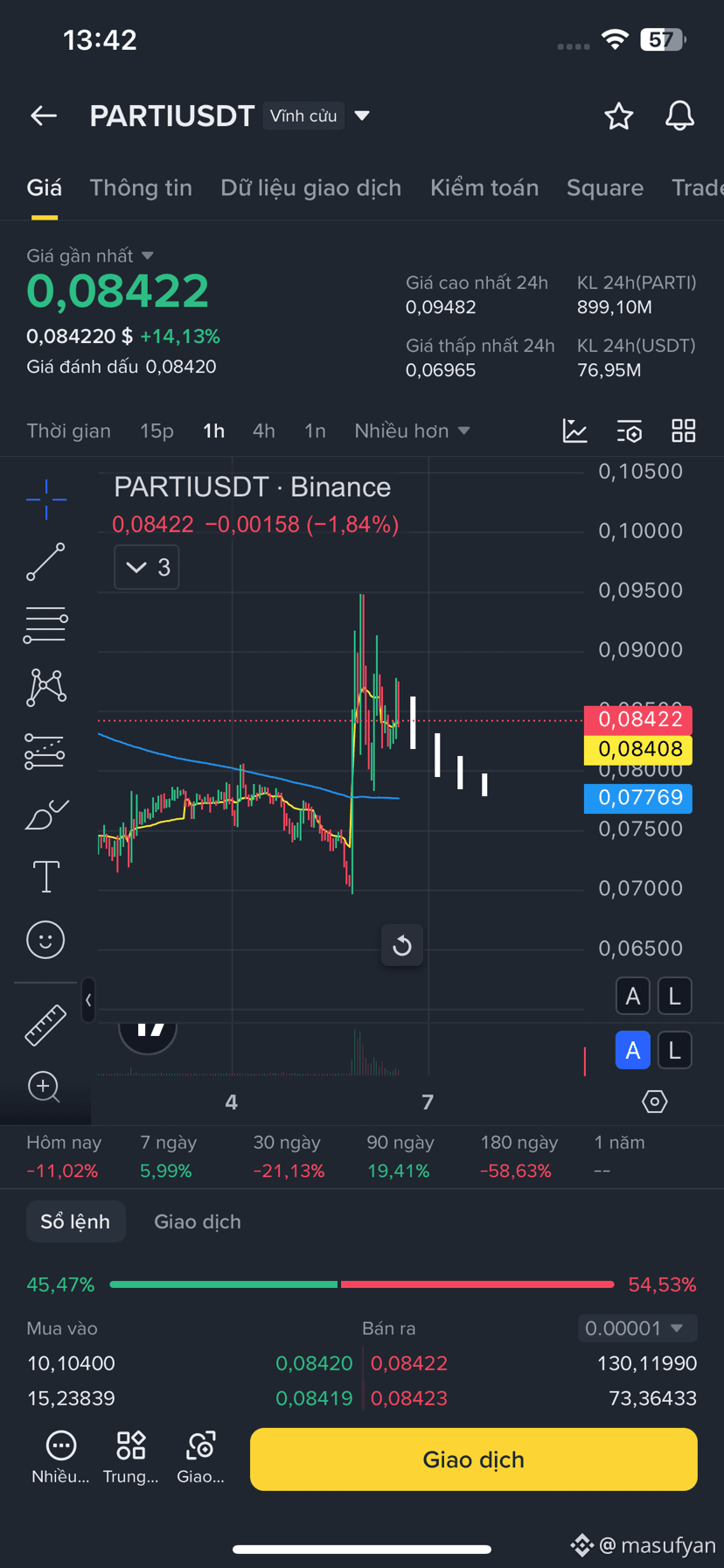Switch to the Kiểm toán tab

tap(484, 187)
